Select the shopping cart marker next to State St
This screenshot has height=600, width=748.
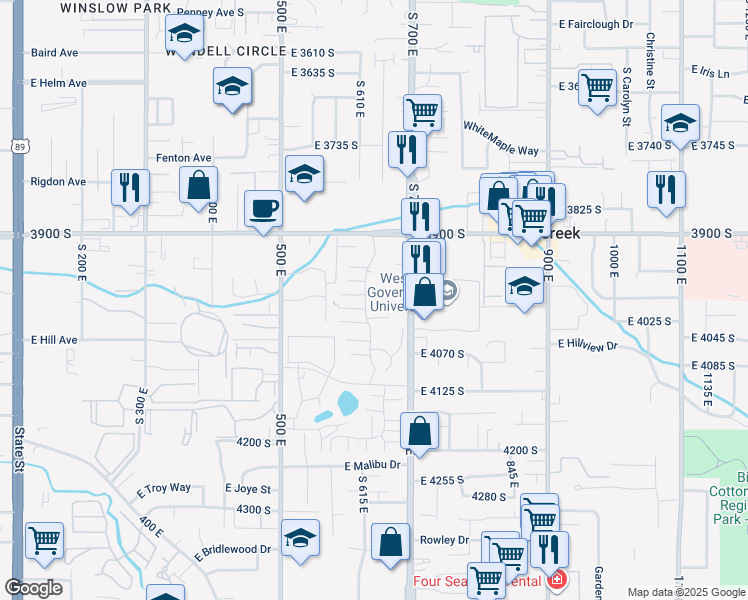pos(45,541)
